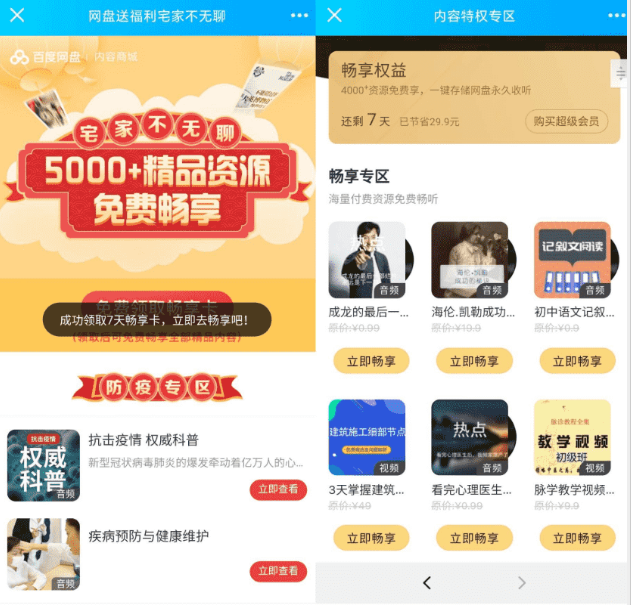Tap 立即查看 for 抗击疫情 权威科普
Viewport: 632px width, 605px height.
pos(278,489)
